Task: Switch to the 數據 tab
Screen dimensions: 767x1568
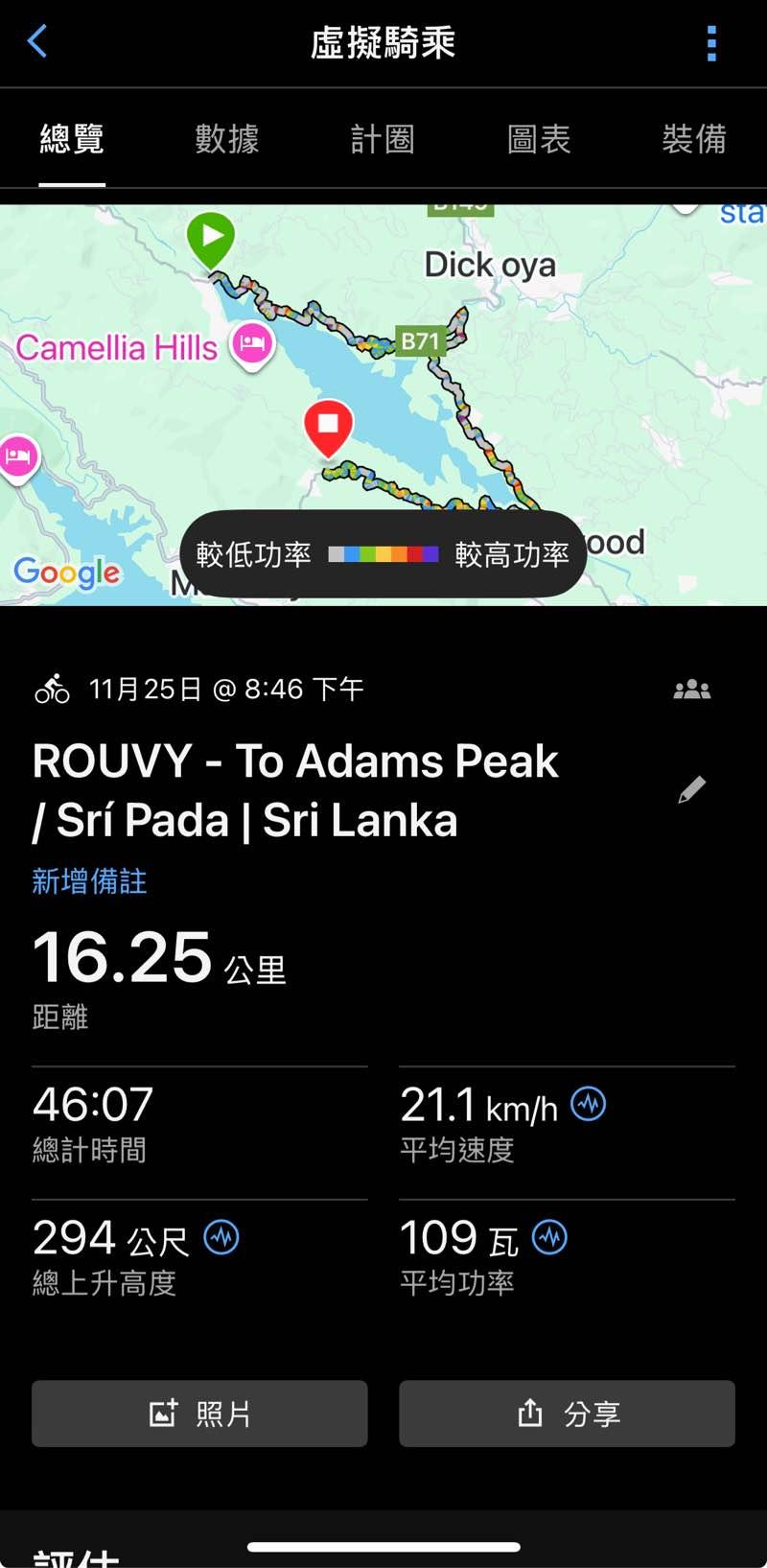Action: point(227,139)
